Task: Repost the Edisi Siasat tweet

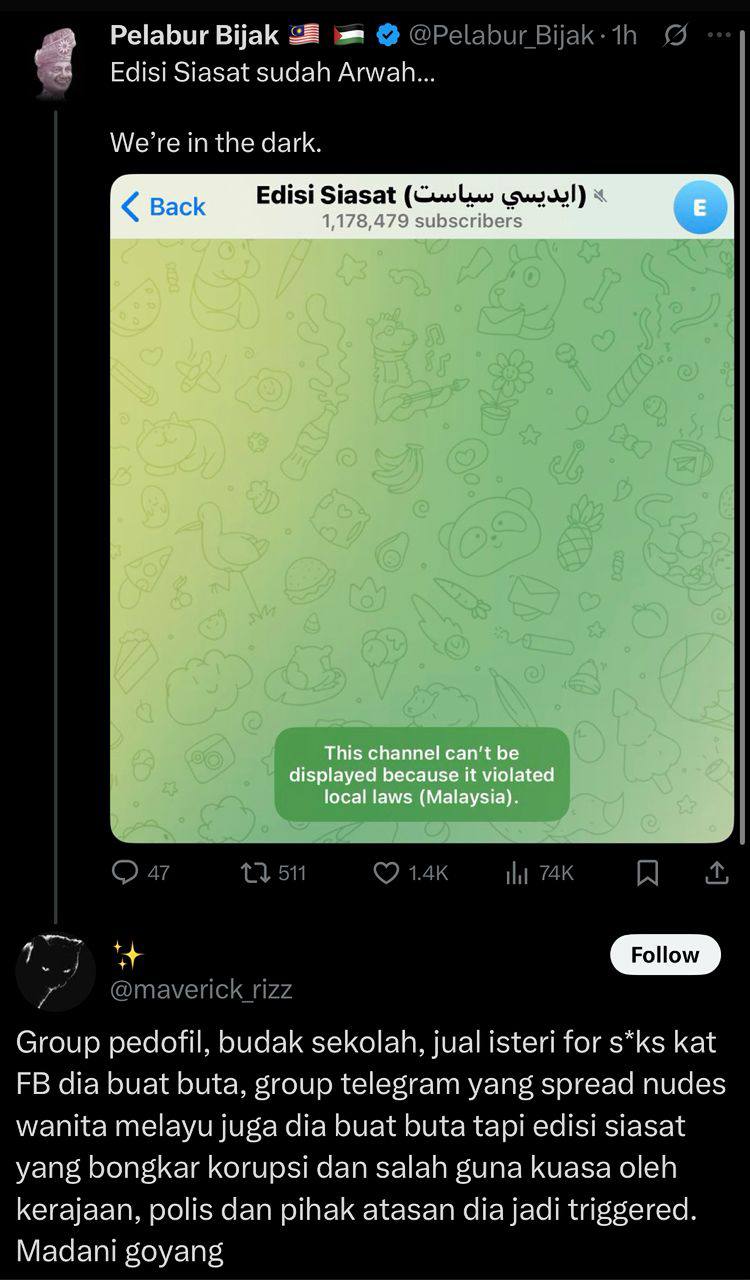Action: click(x=273, y=873)
